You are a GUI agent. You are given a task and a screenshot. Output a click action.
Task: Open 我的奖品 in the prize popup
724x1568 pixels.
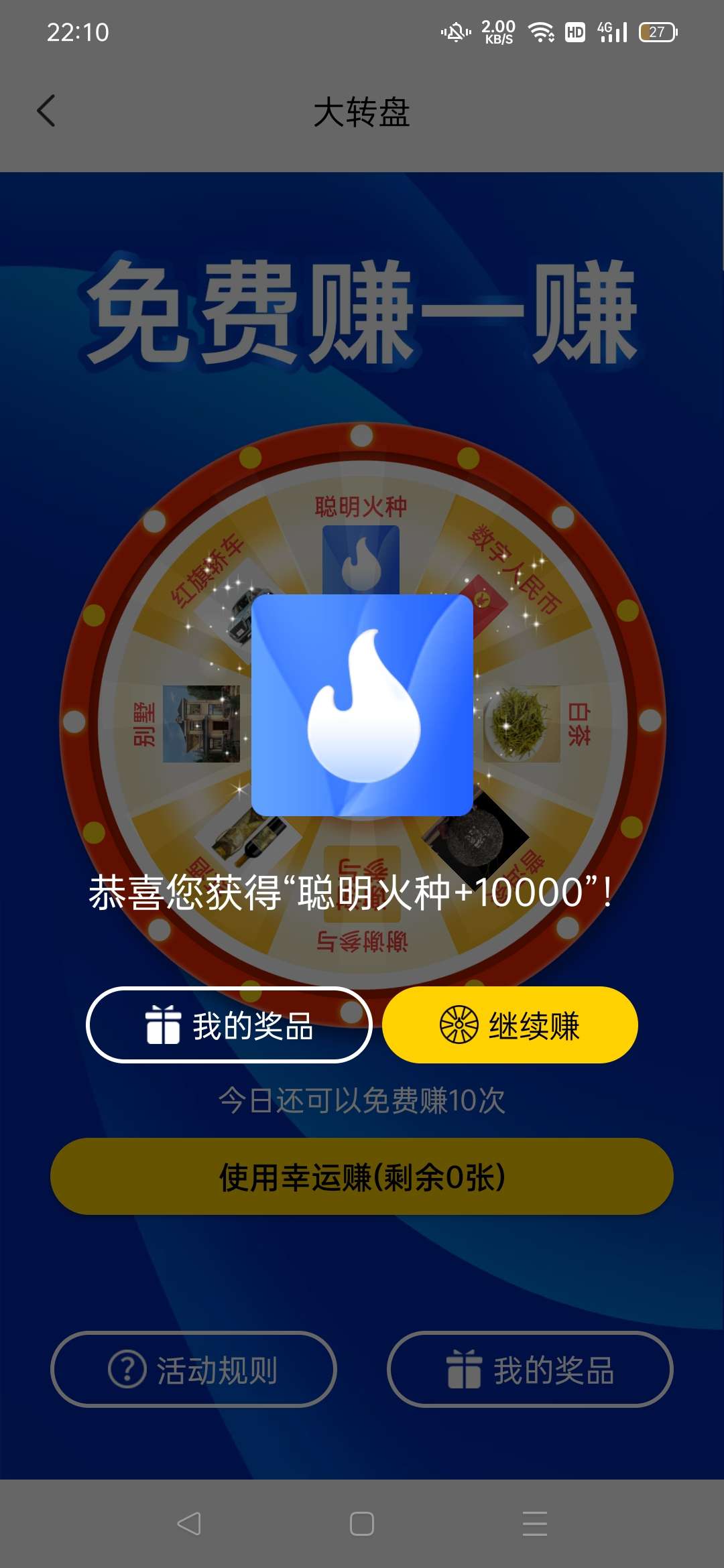click(x=229, y=1025)
